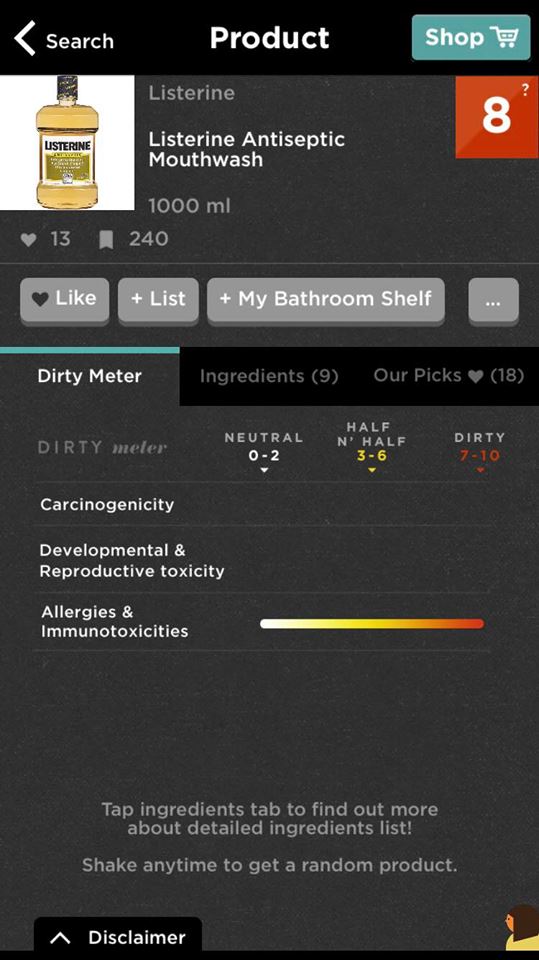Screen dimensions: 539x960
Task: Add to My Bathroom Shelf
Action: pyautogui.click(x=326, y=299)
